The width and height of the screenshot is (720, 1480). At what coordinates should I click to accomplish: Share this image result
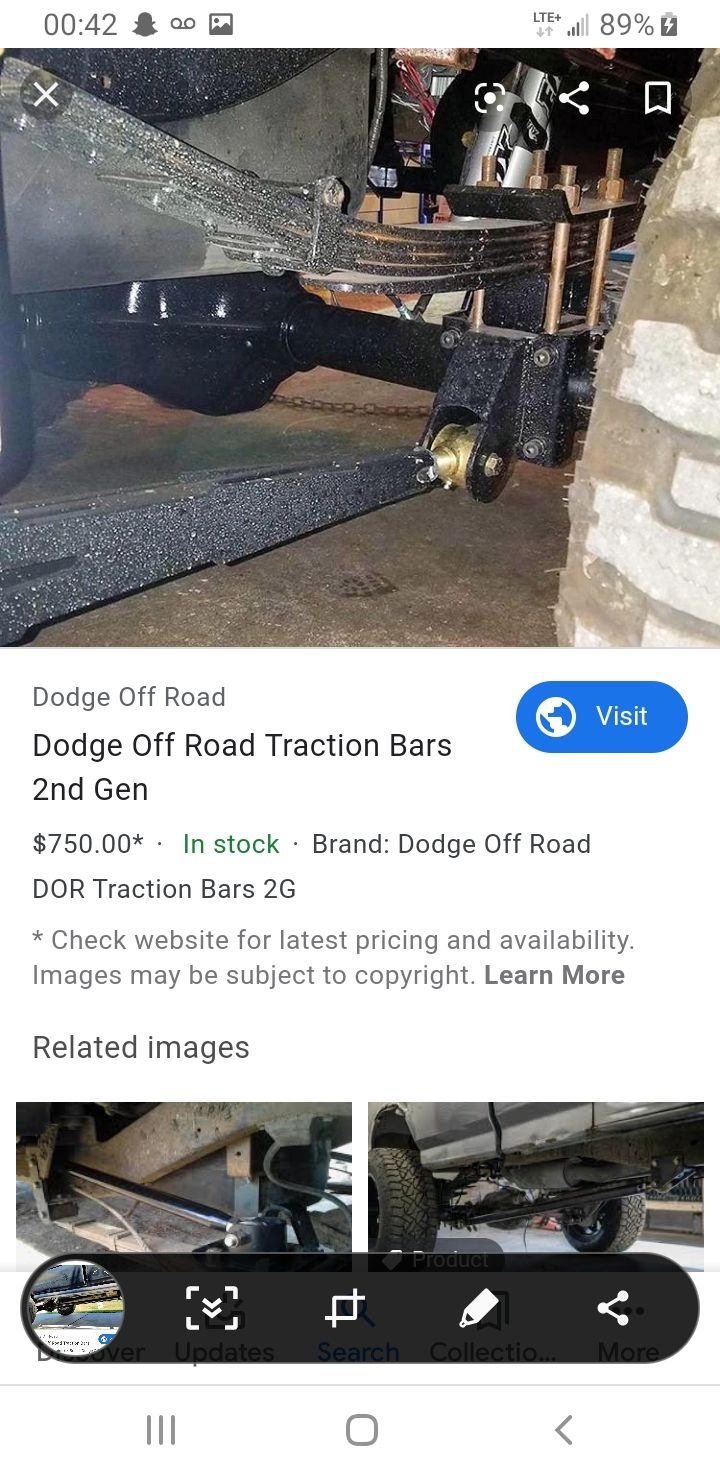(x=574, y=98)
